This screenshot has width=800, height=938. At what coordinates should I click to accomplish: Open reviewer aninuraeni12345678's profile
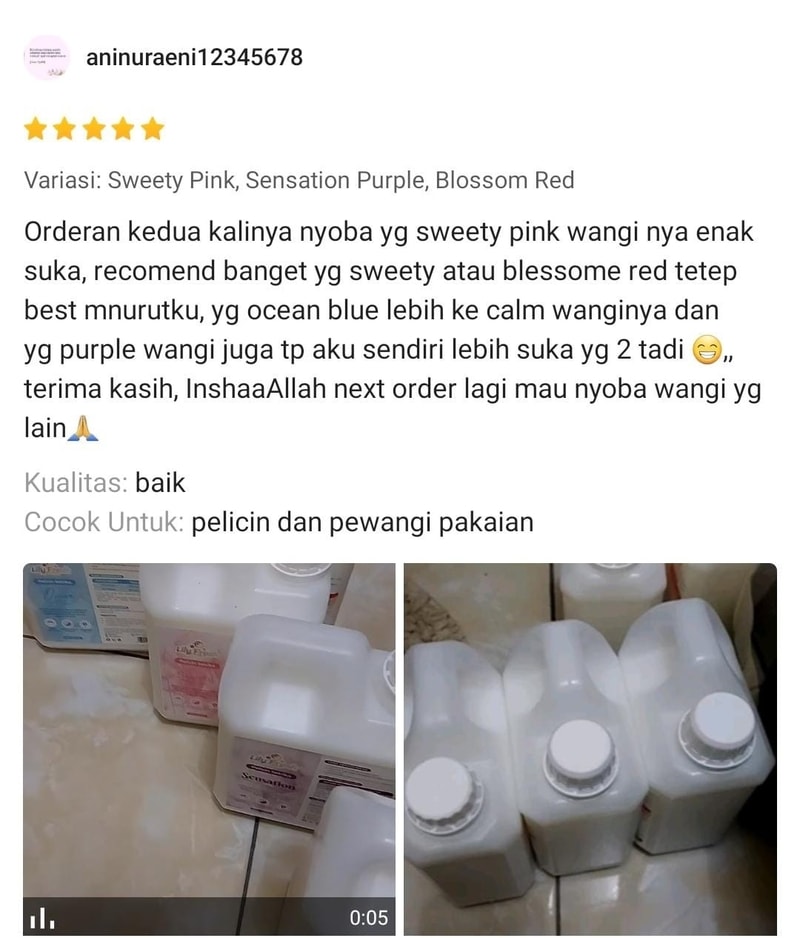pyautogui.click(x=194, y=58)
